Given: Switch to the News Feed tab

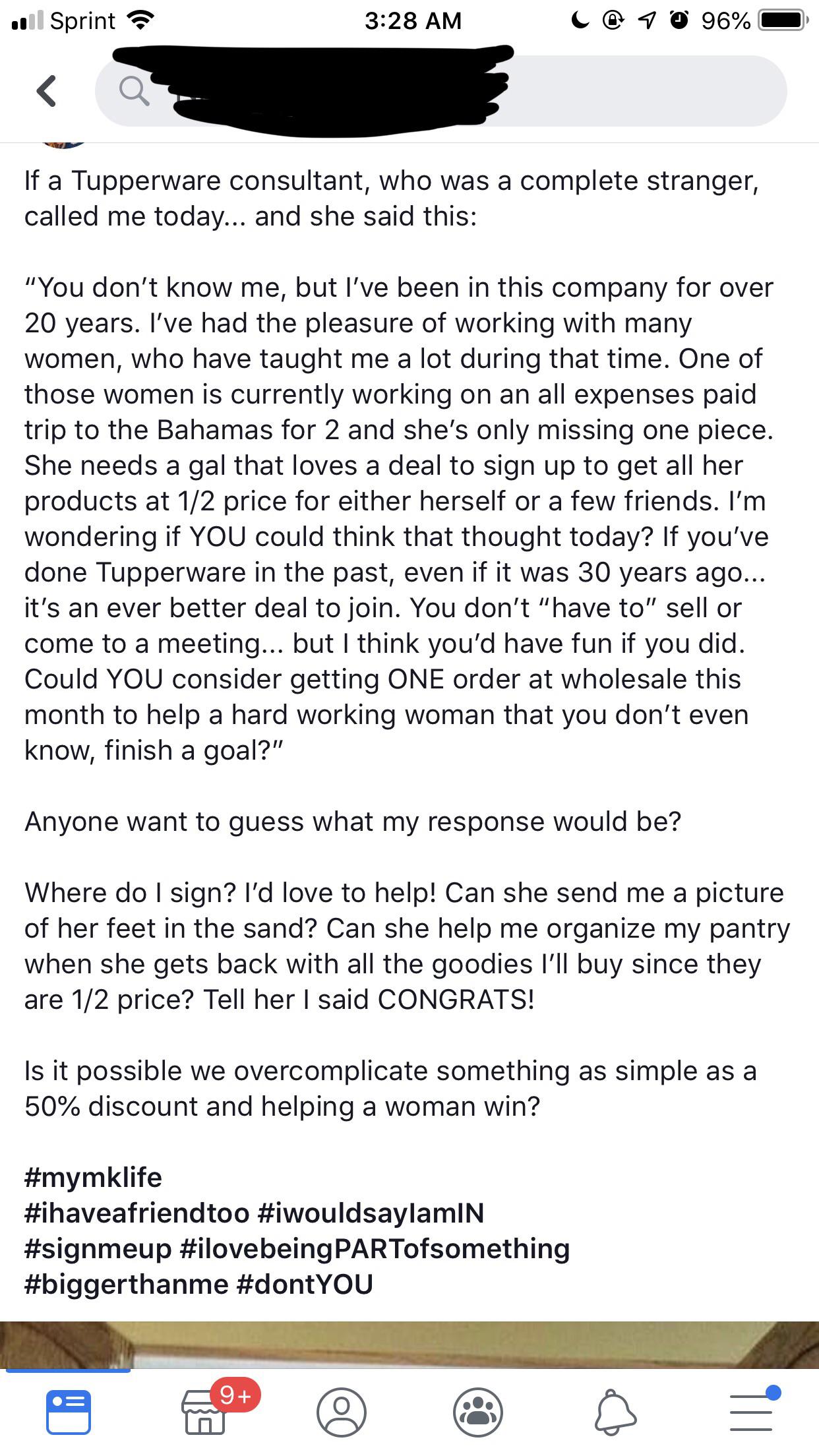Looking at the screenshot, I should [x=68, y=1412].
